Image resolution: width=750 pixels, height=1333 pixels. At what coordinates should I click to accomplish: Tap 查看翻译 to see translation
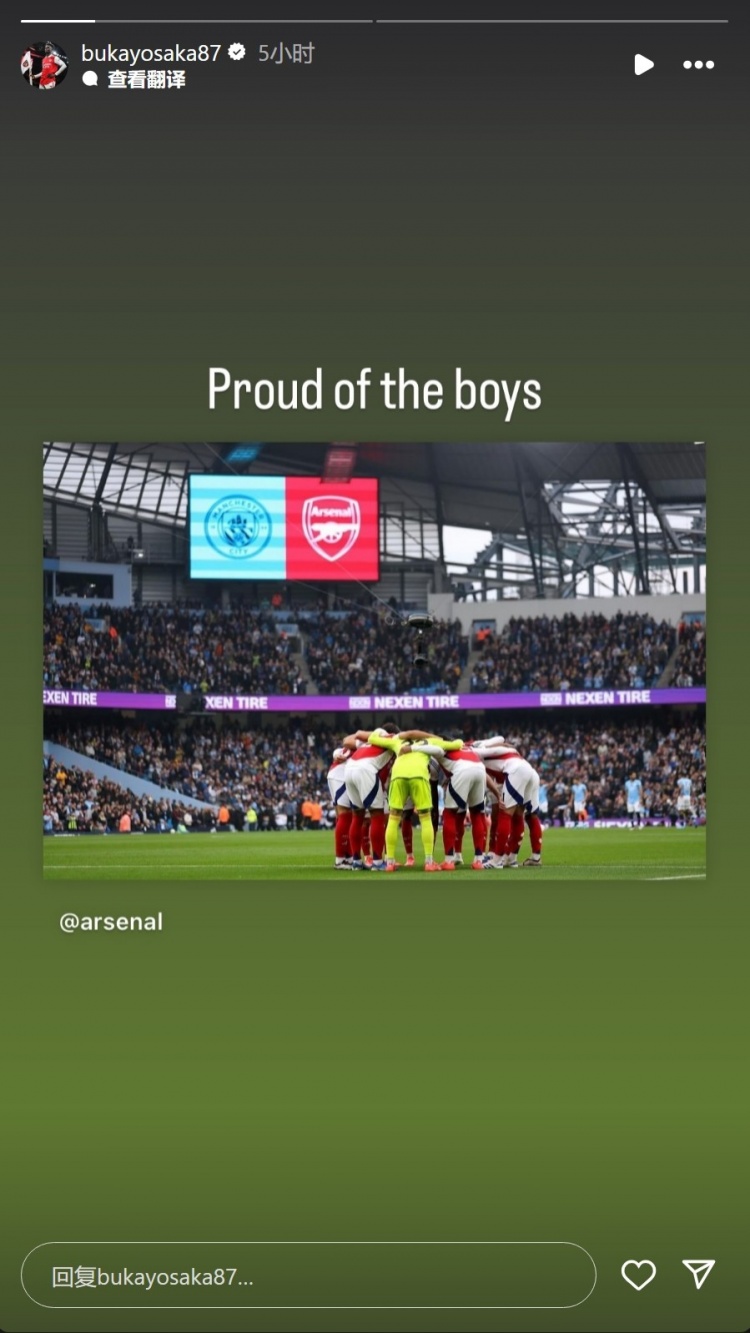point(146,80)
